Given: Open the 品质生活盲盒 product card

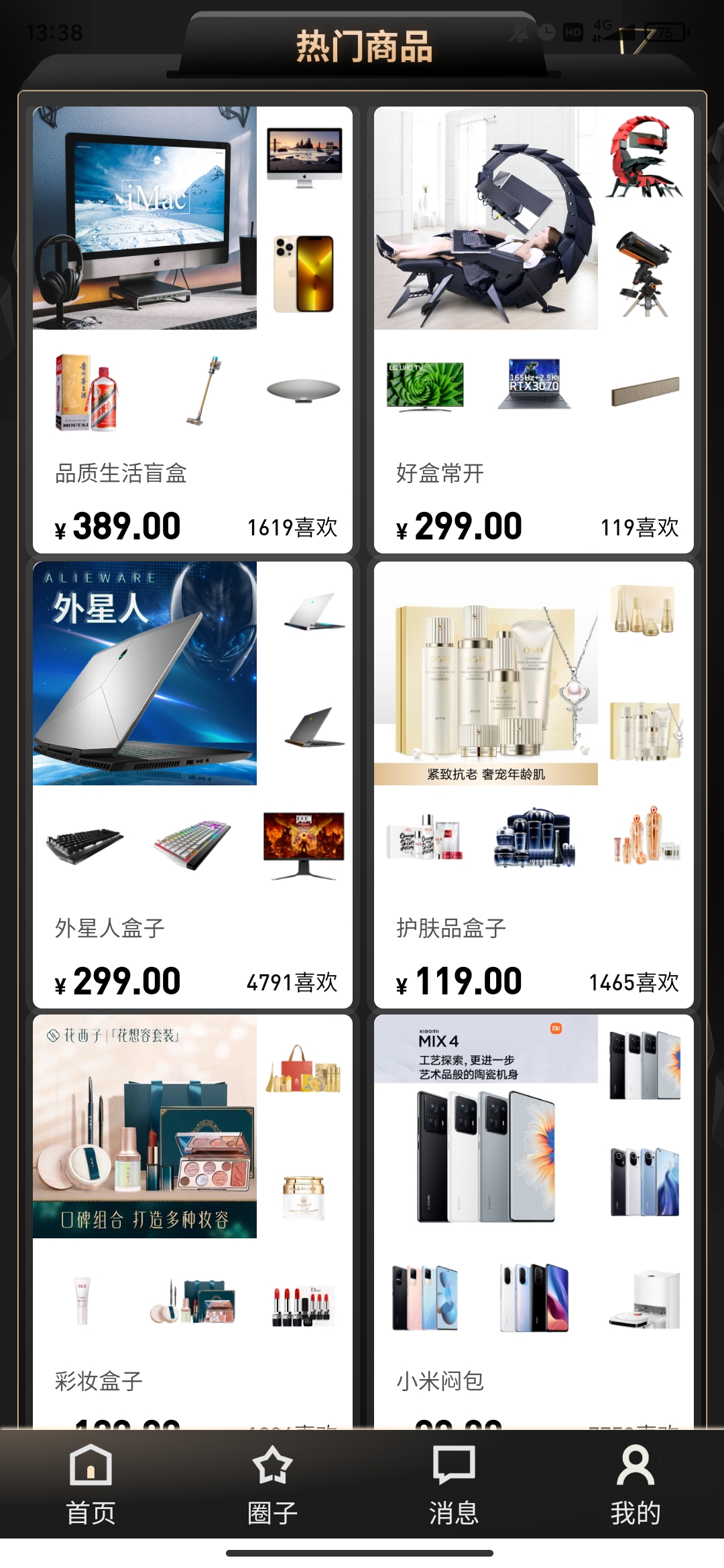Looking at the screenshot, I should (x=192, y=330).
